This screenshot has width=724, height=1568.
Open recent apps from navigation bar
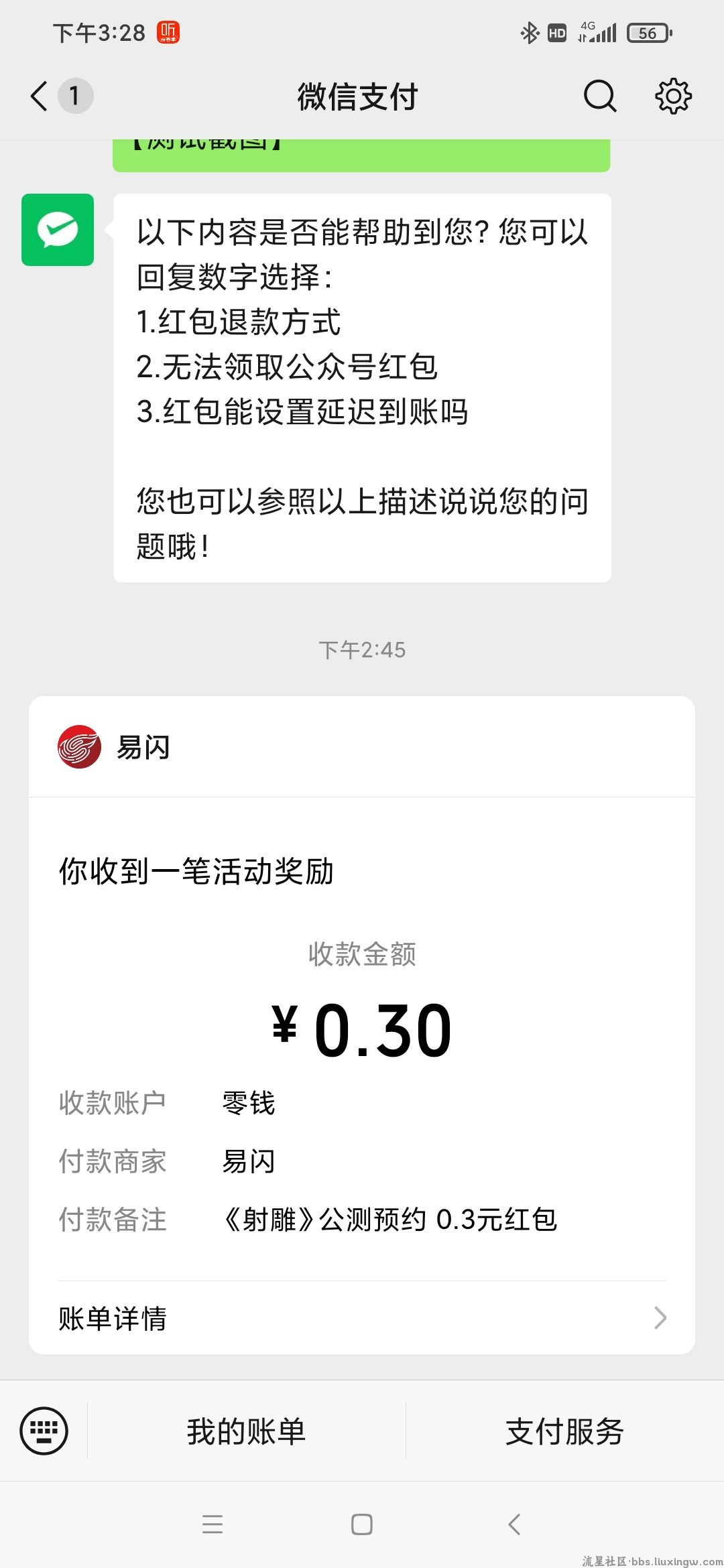click(x=213, y=1524)
